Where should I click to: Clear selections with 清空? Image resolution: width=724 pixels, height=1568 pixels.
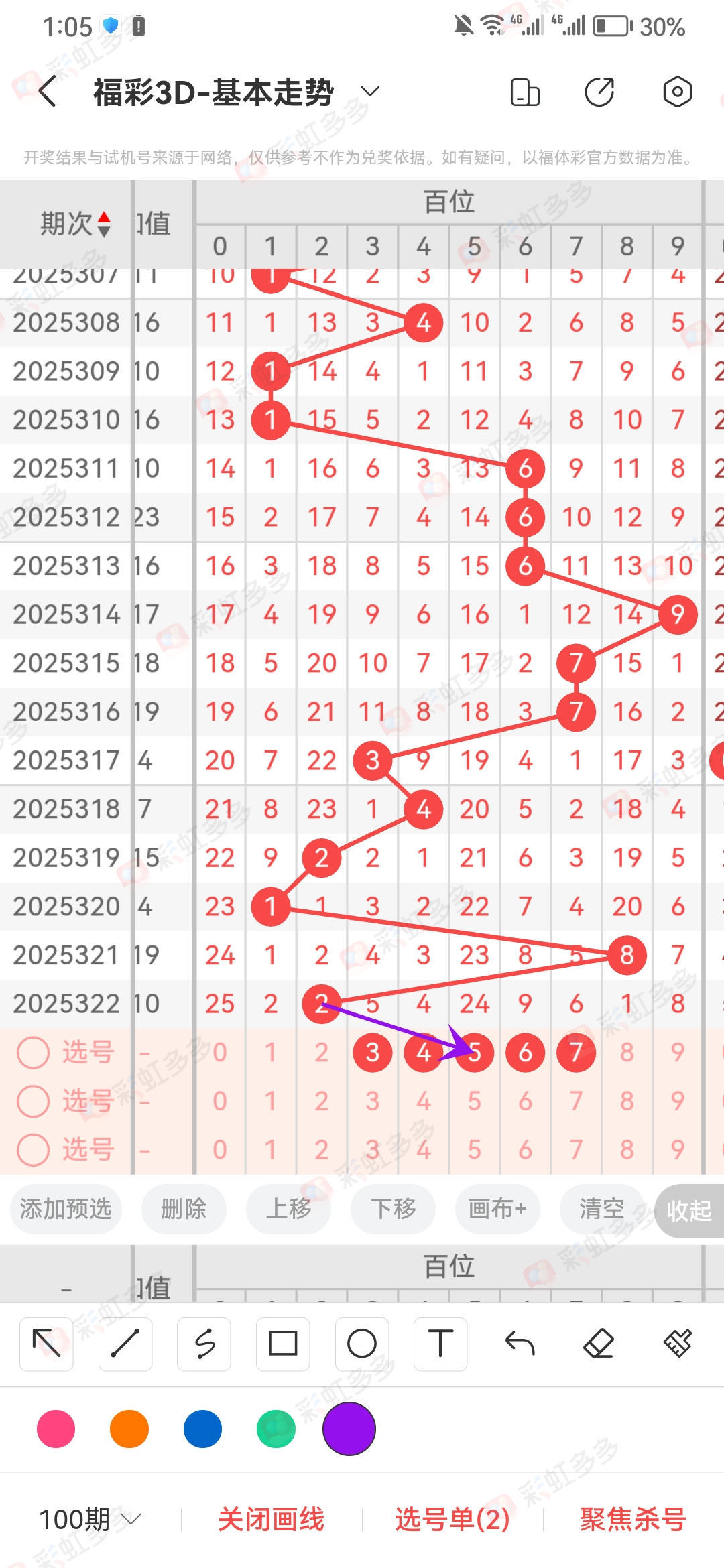click(601, 1209)
